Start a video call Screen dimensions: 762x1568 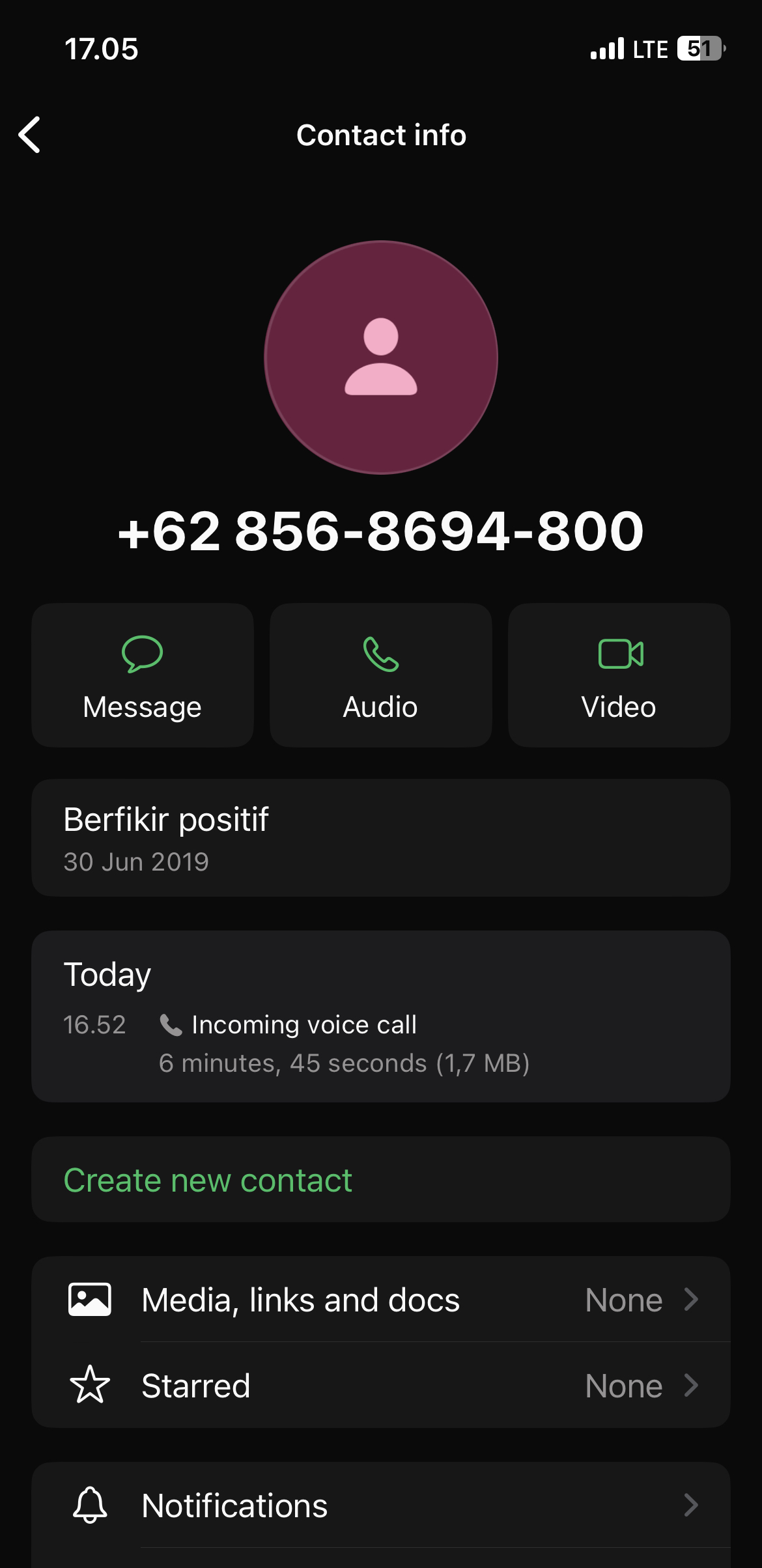pyautogui.click(x=619, y=675)
